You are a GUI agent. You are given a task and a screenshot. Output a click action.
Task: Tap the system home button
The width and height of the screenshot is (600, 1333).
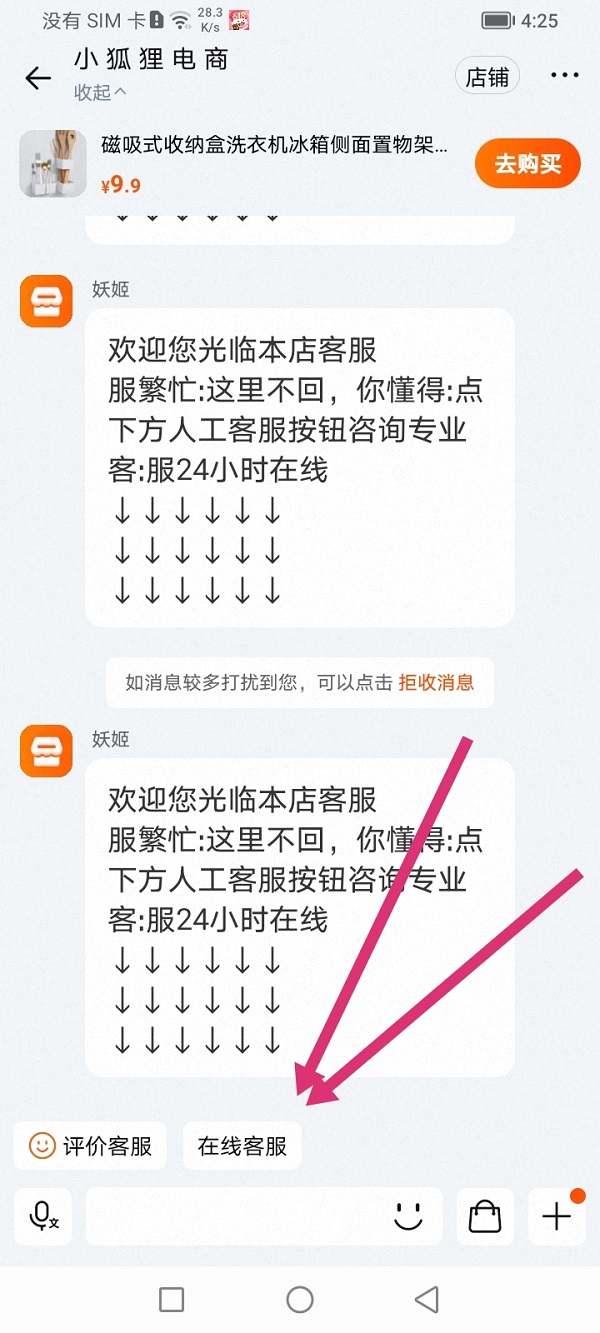tap(300, 1299)
